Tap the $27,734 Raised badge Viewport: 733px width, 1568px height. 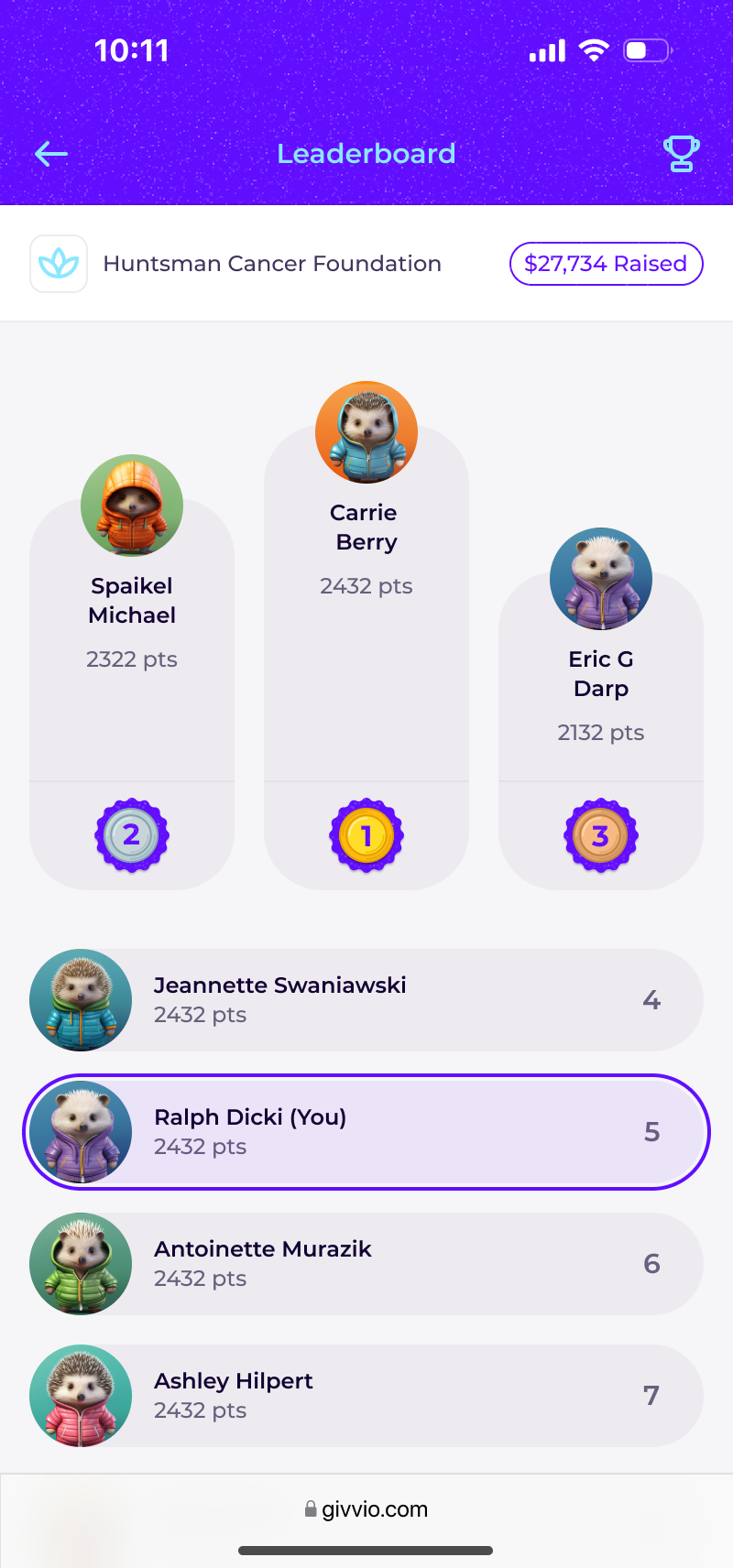[x=606, y=264]
